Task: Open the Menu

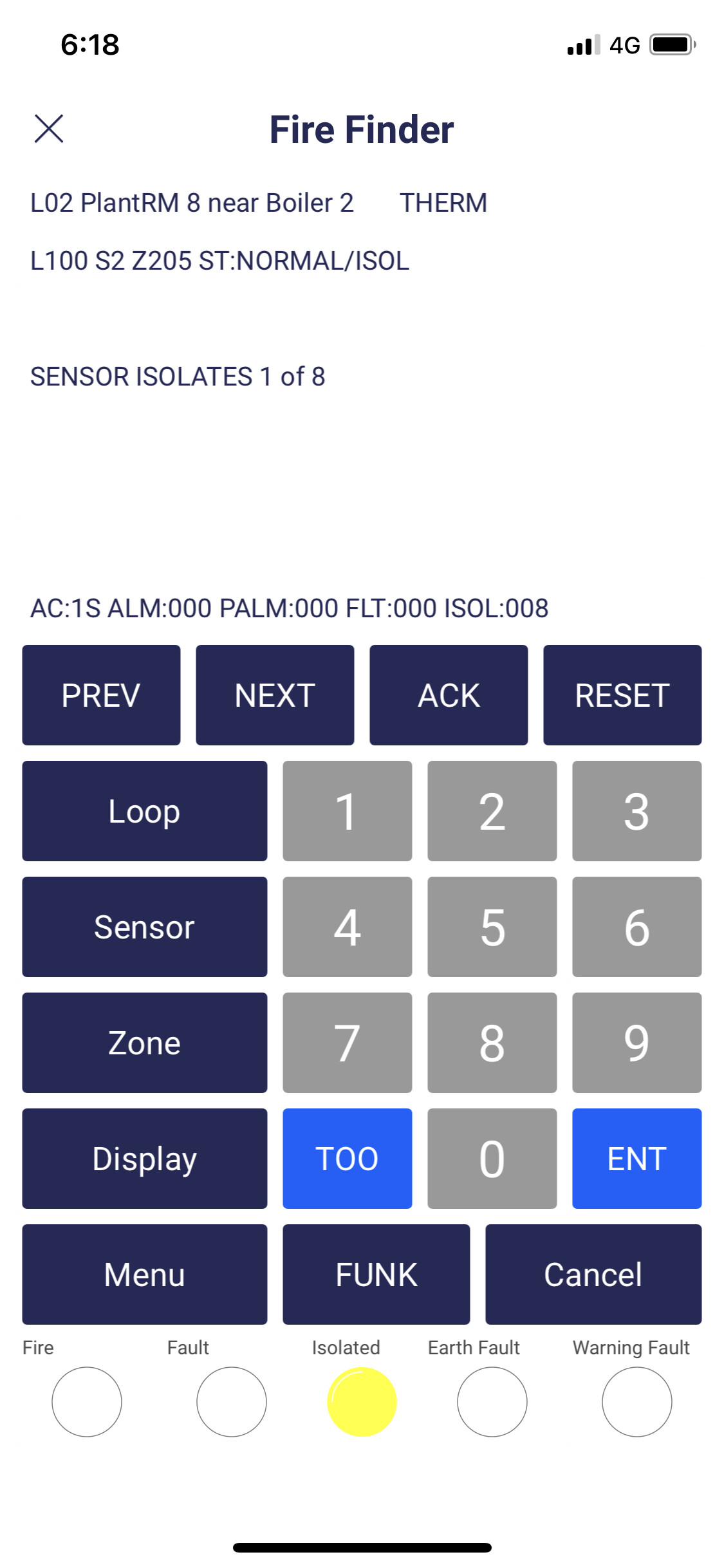Action: coord(145,1274)
